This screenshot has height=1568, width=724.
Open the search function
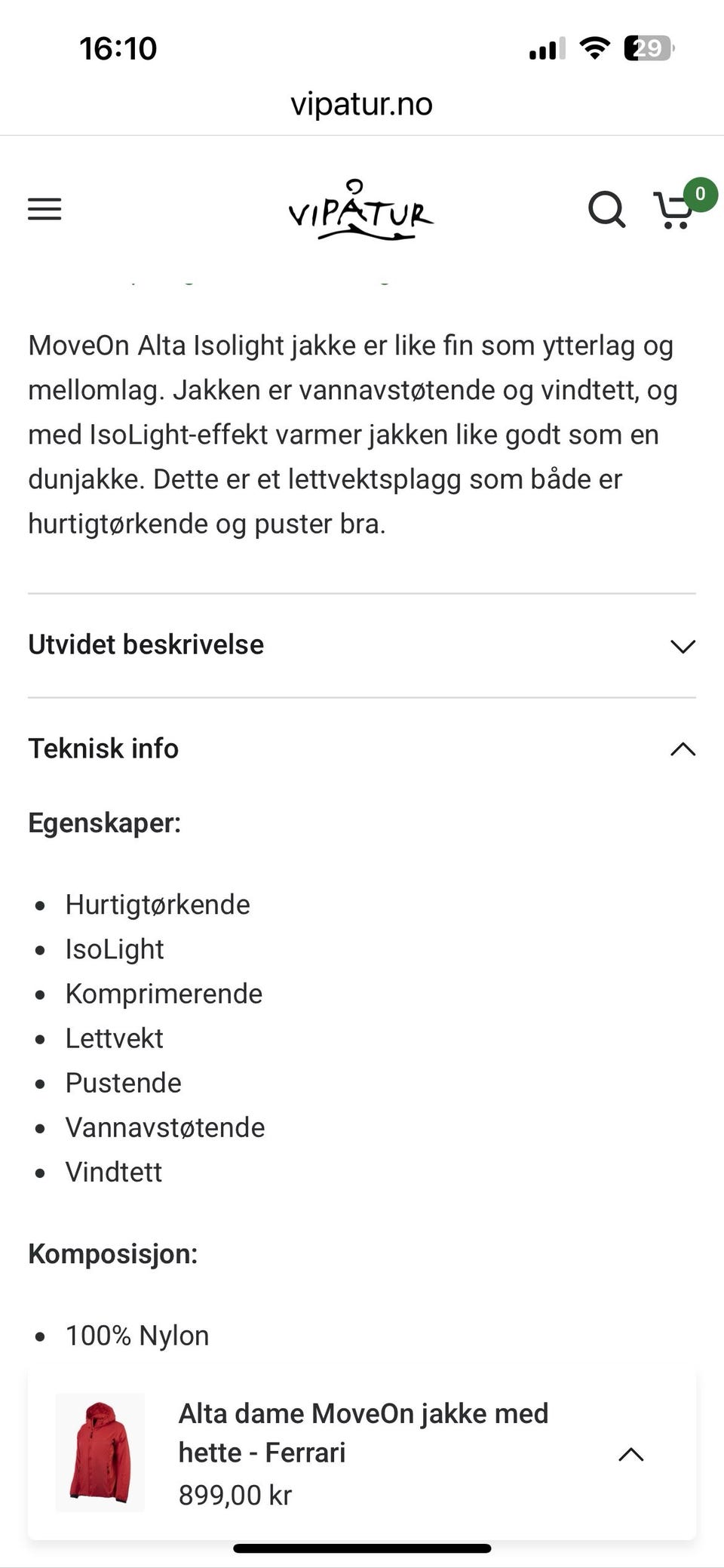click(606, 210)
